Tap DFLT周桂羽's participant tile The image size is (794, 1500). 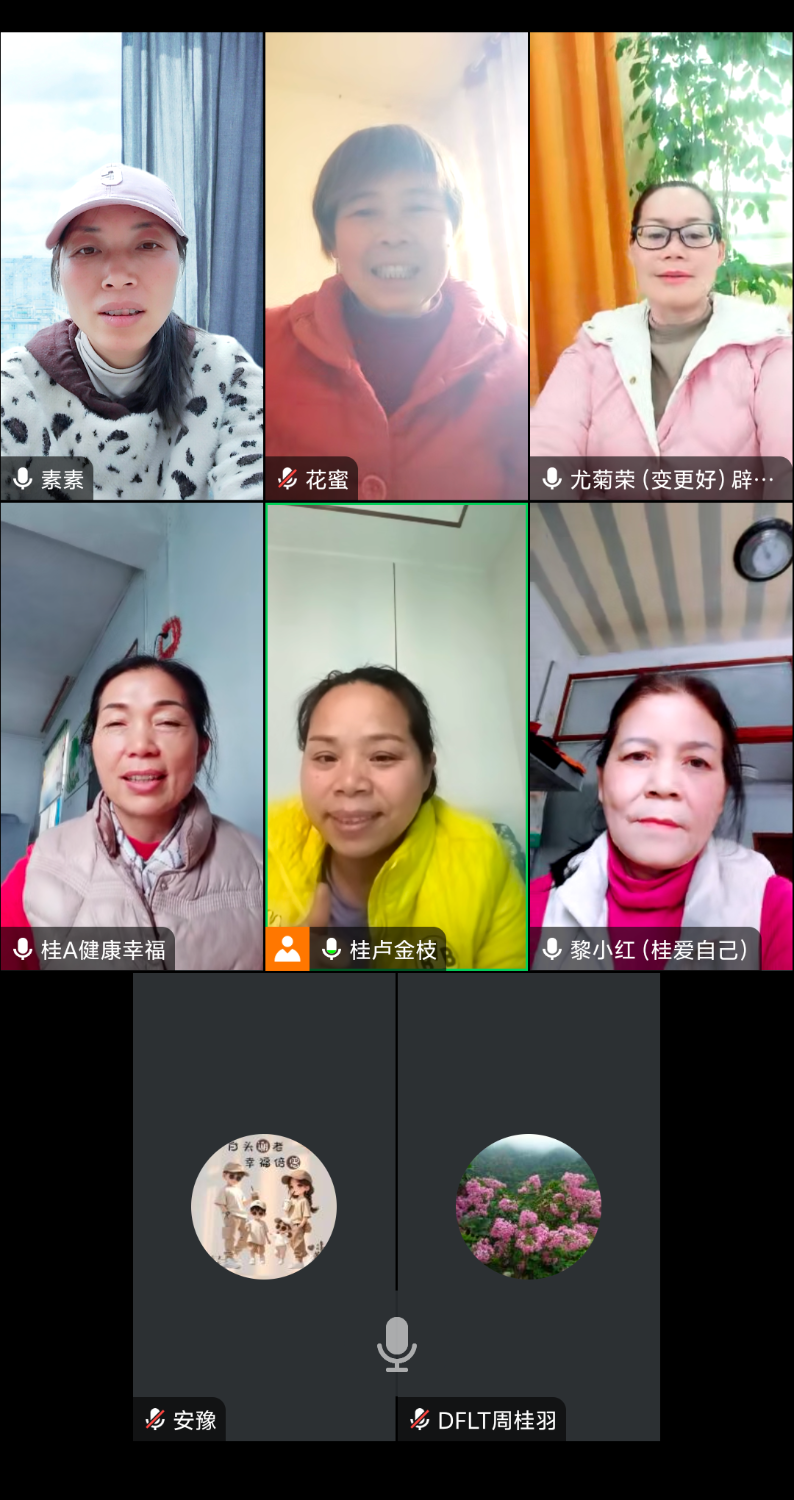(529, 1206)
